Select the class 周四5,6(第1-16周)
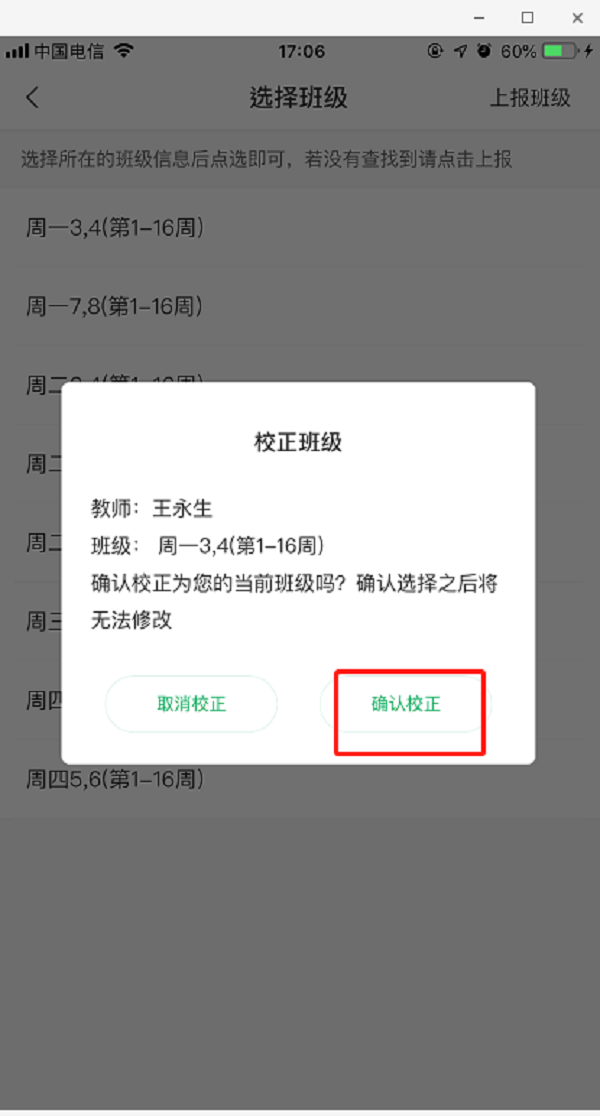 click(115, 778)
